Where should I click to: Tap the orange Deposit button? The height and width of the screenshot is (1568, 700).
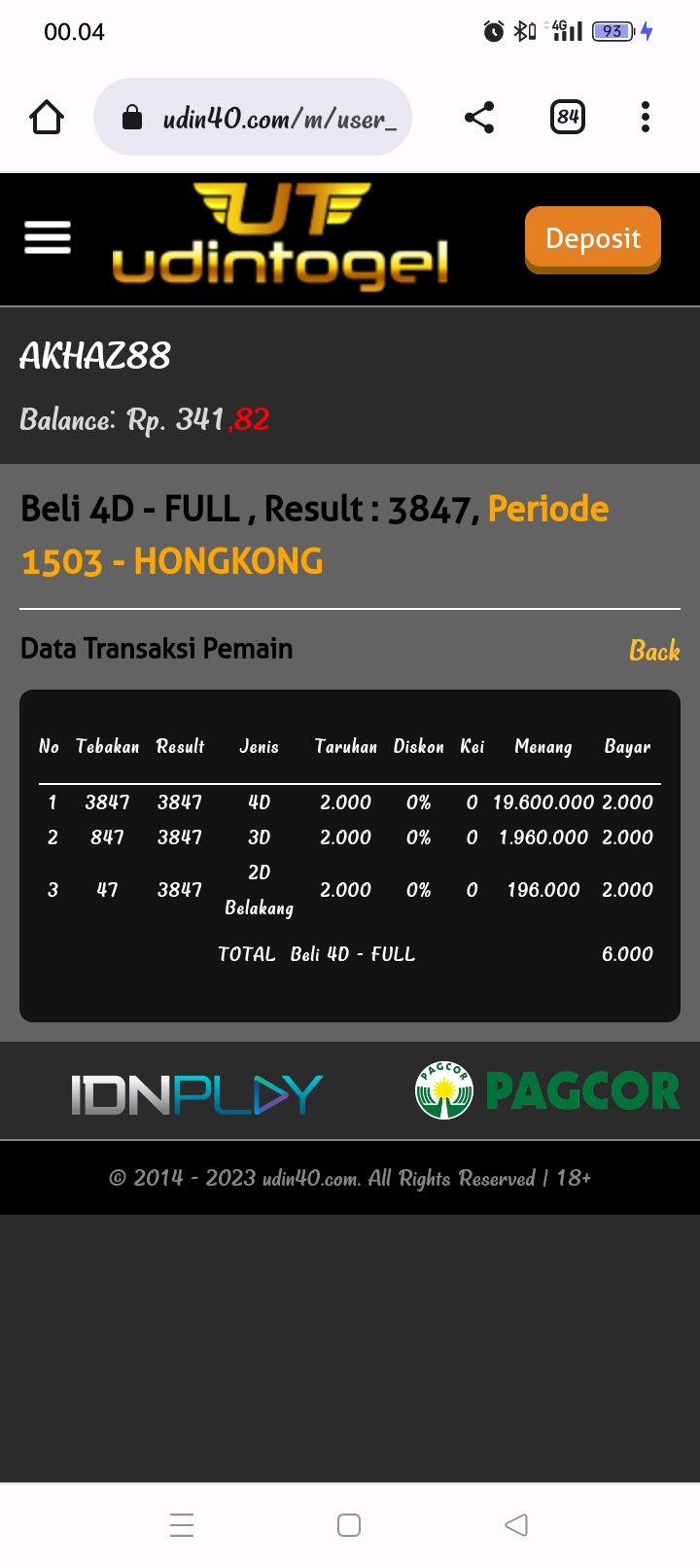(593, 238)
